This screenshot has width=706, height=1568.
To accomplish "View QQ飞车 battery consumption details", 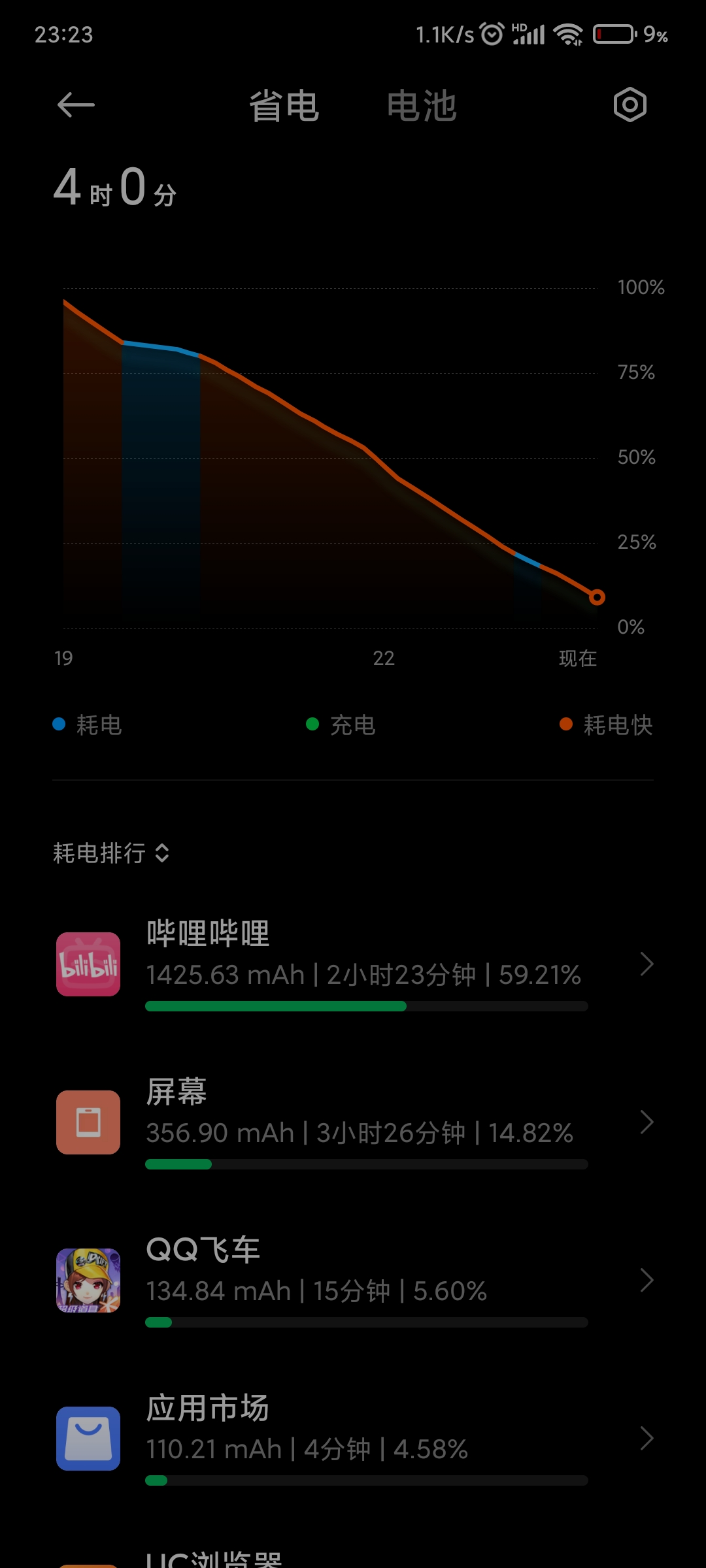I will (x=353, y=1281).
